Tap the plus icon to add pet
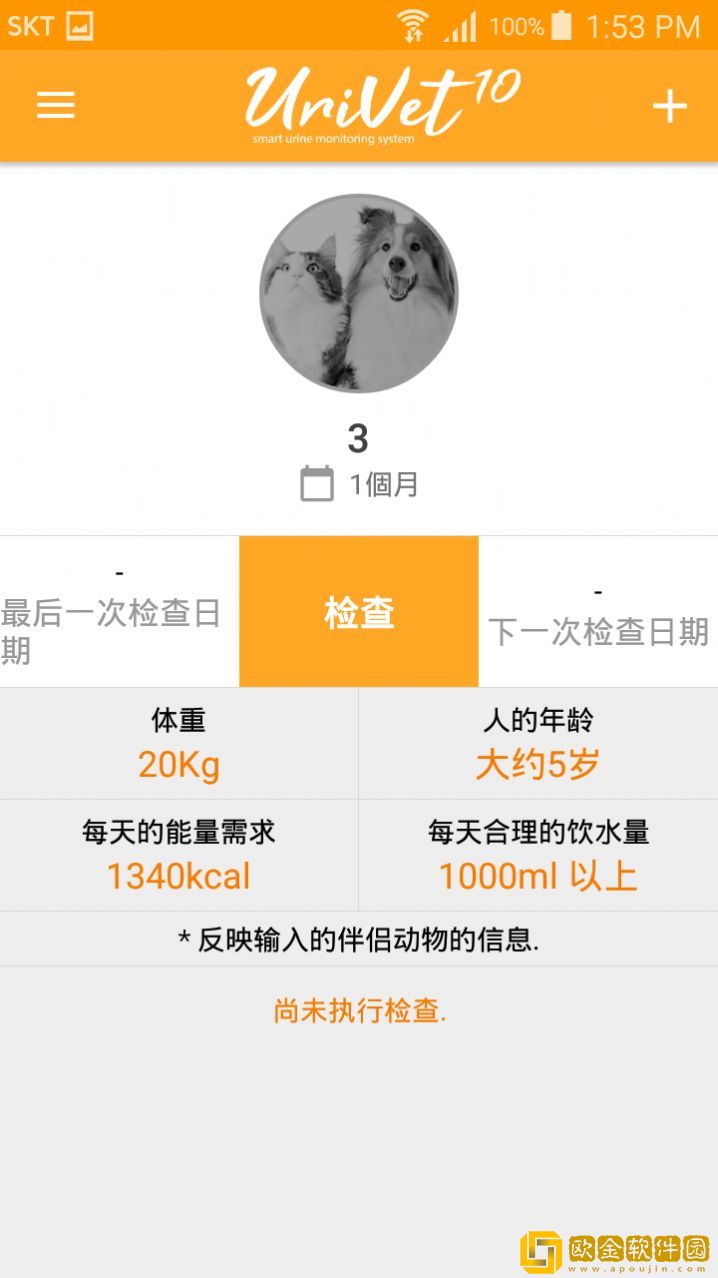 click(669, 106)
